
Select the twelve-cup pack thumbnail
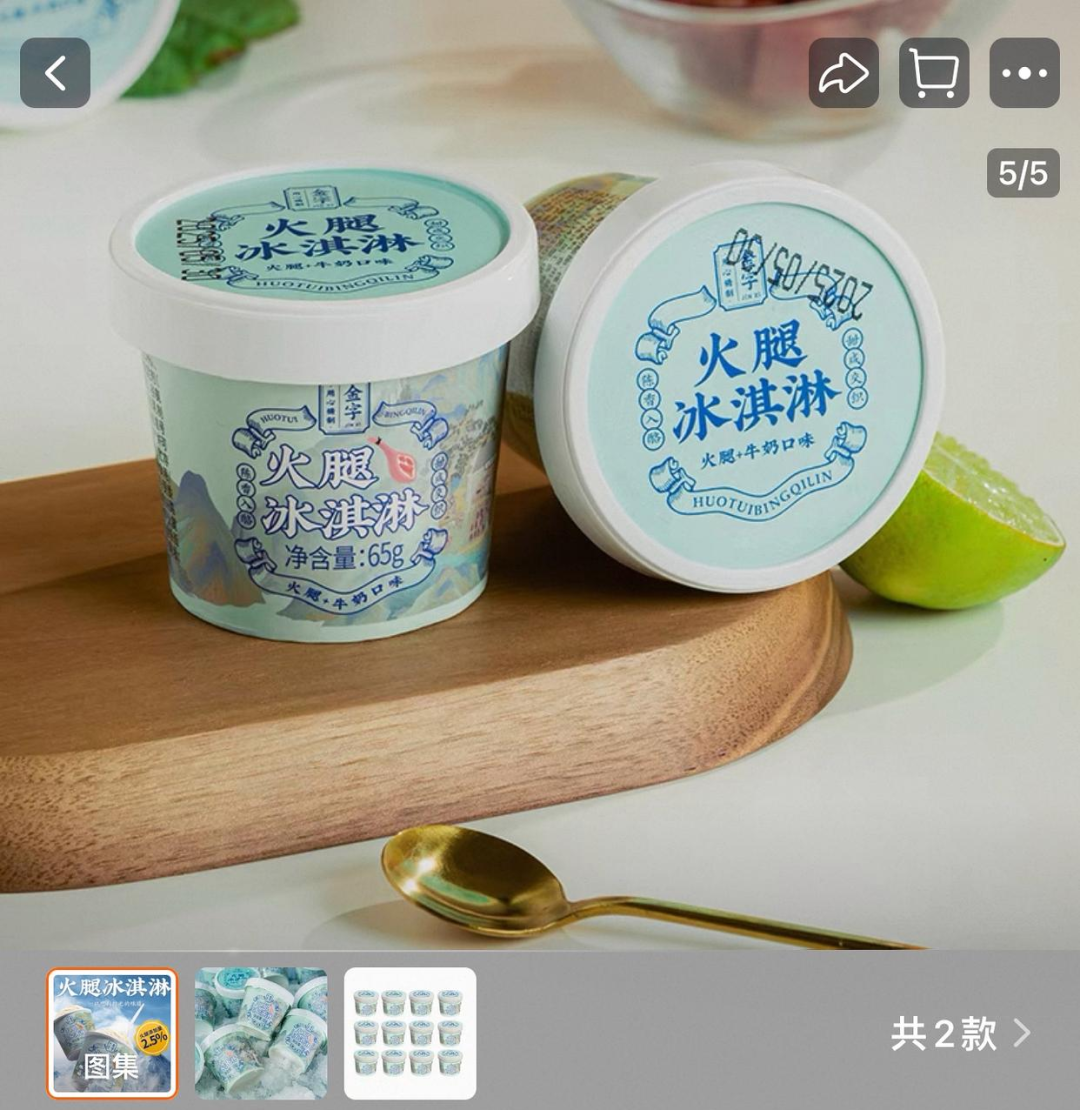coord(410,1033)
